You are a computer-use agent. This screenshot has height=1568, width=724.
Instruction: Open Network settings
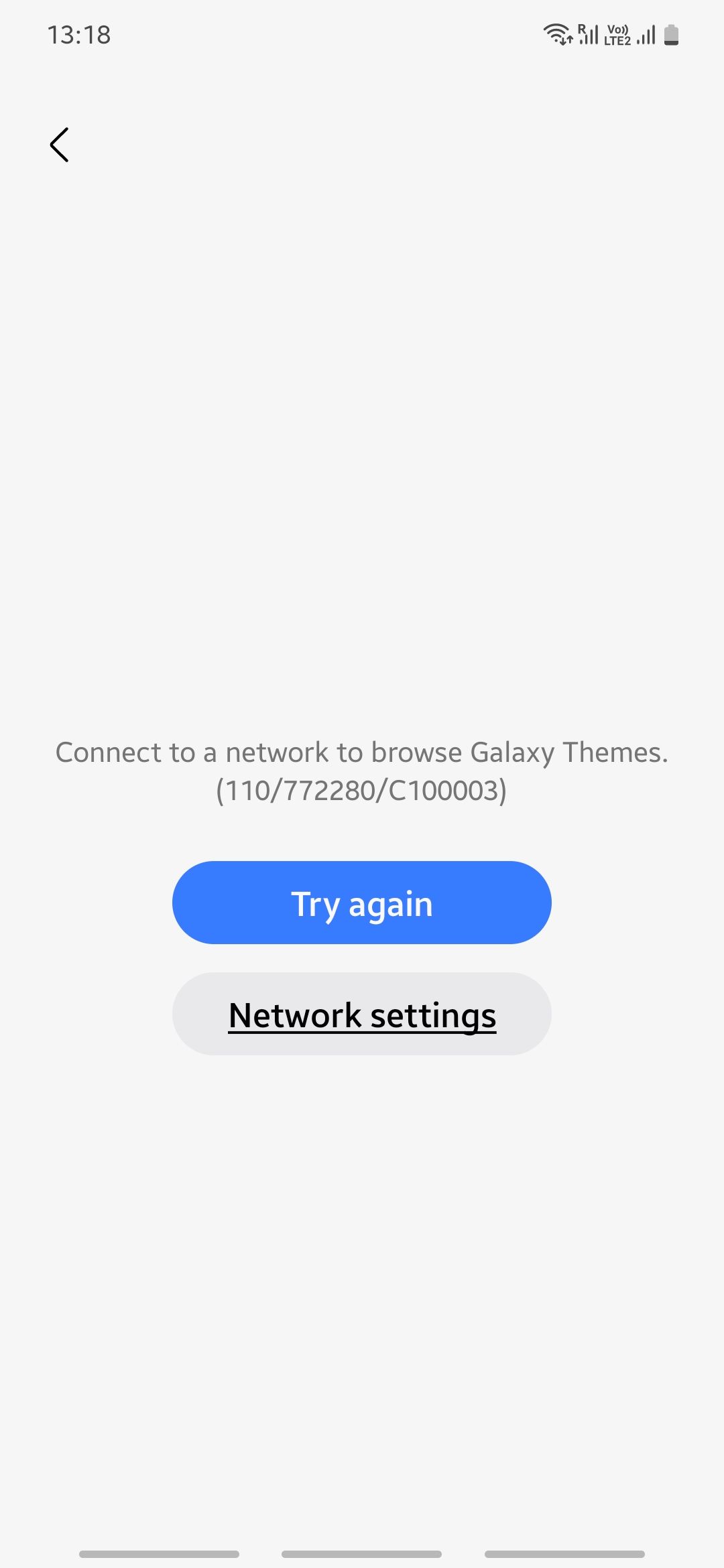(x=362, y=1014)
